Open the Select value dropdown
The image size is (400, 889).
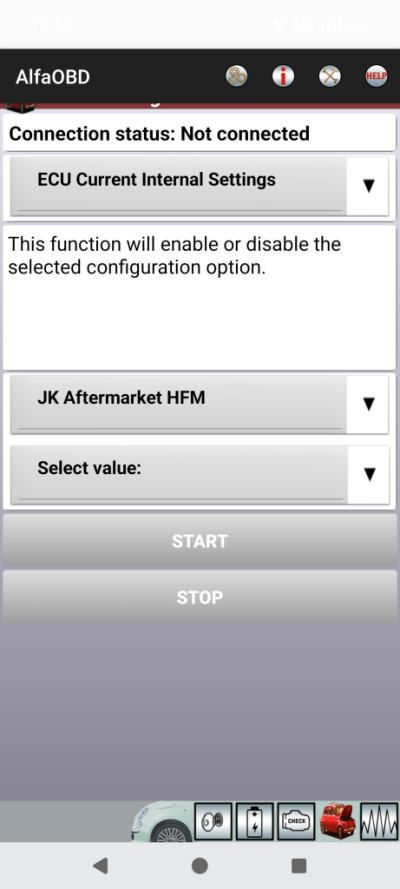coord(199,475)
